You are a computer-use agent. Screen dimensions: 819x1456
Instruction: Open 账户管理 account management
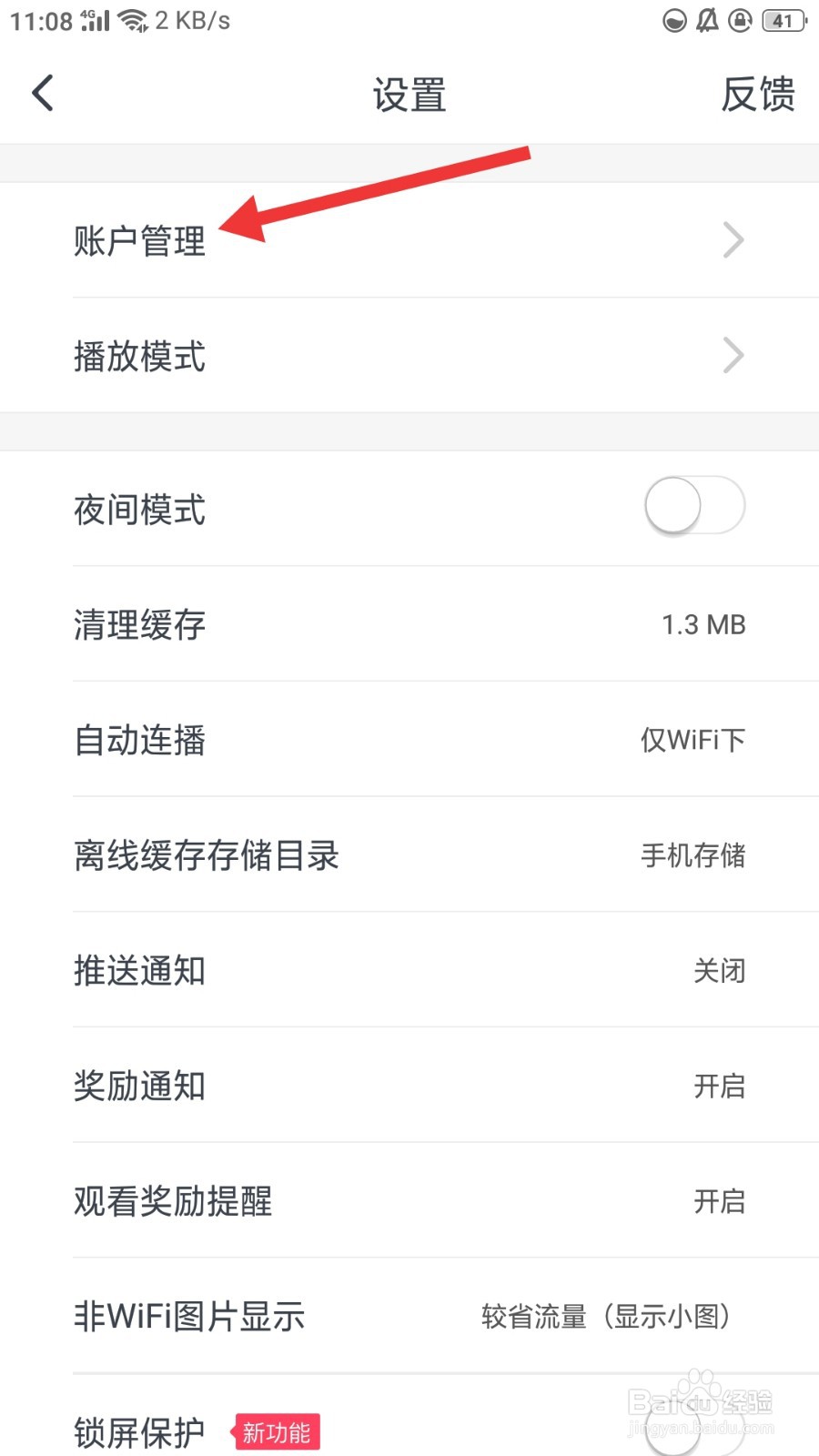pos(409,240)
